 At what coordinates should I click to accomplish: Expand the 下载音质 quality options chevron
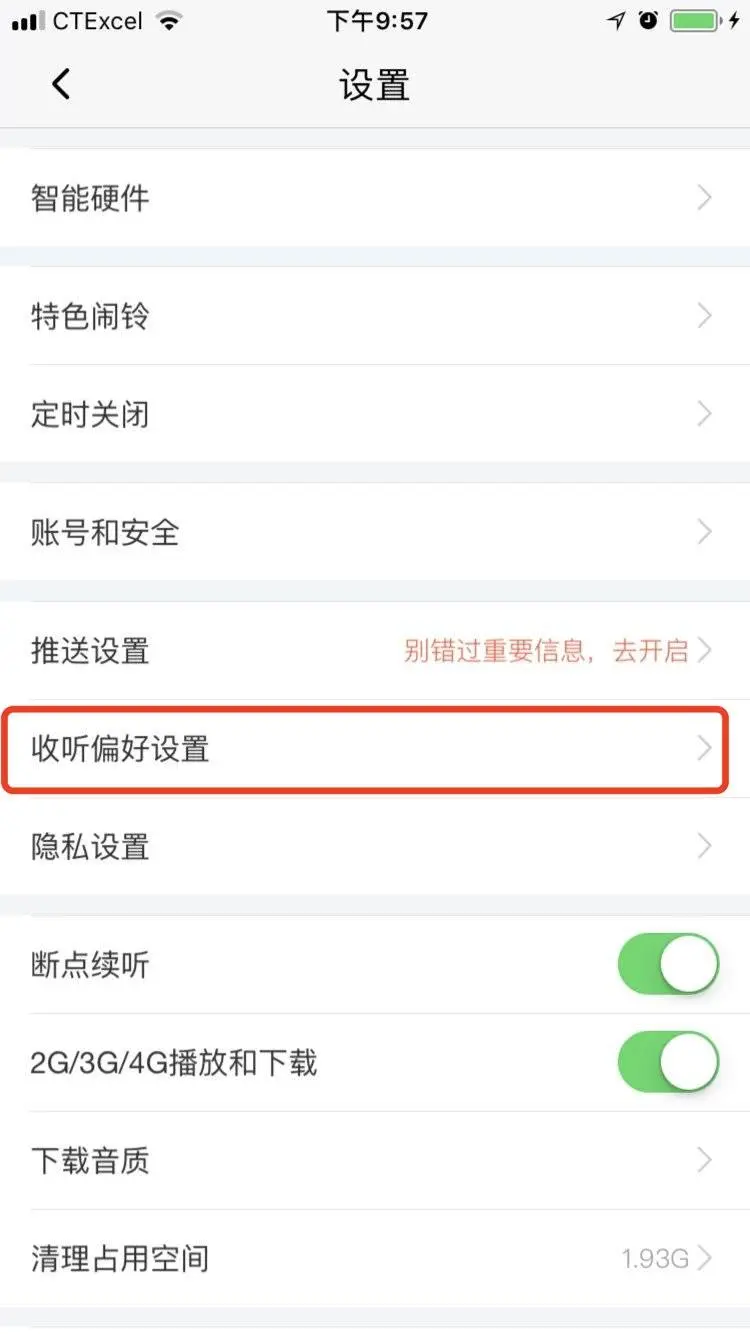[703, 1160]
